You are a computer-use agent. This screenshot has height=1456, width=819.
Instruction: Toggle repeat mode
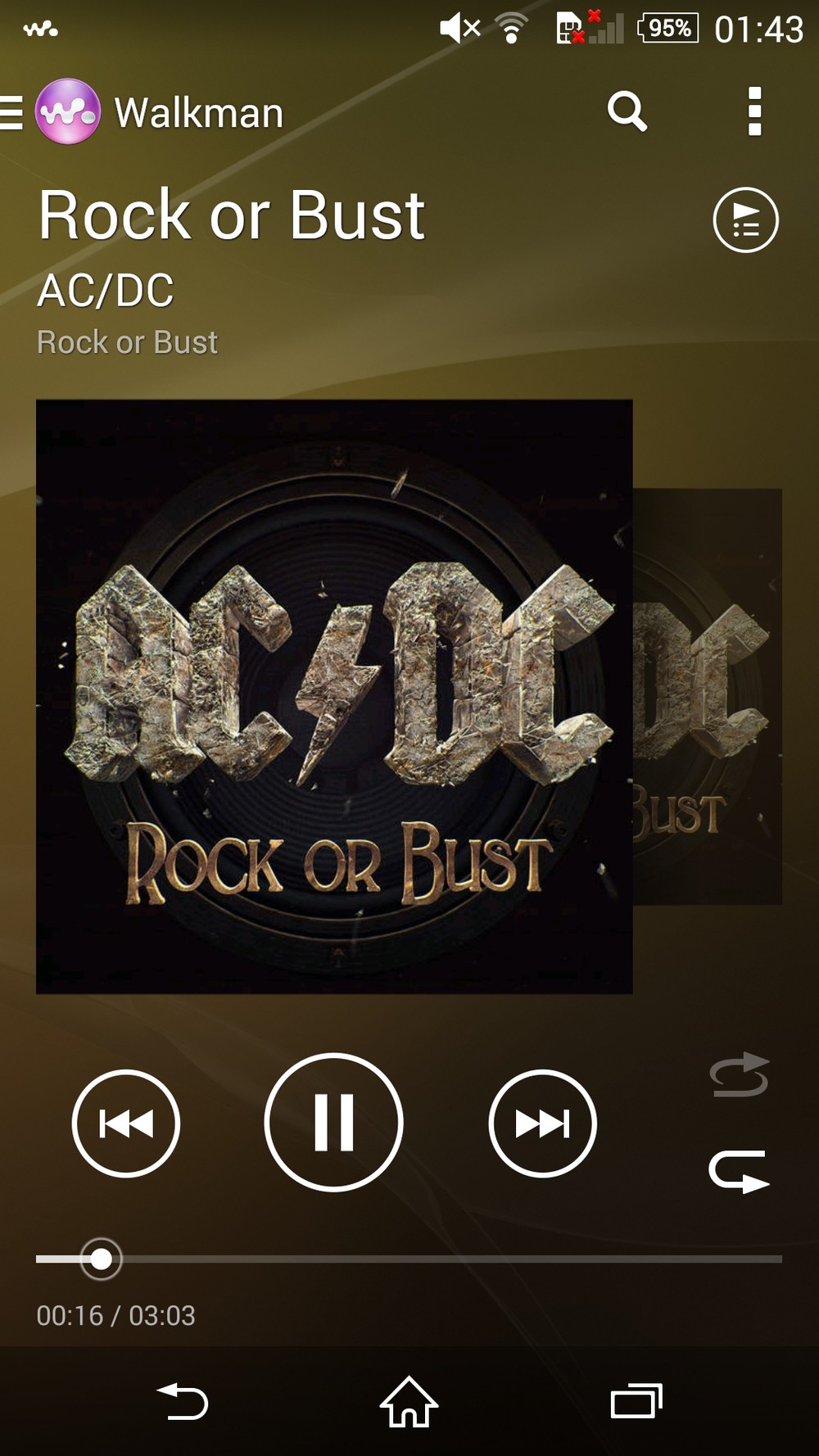point(739,1171)
